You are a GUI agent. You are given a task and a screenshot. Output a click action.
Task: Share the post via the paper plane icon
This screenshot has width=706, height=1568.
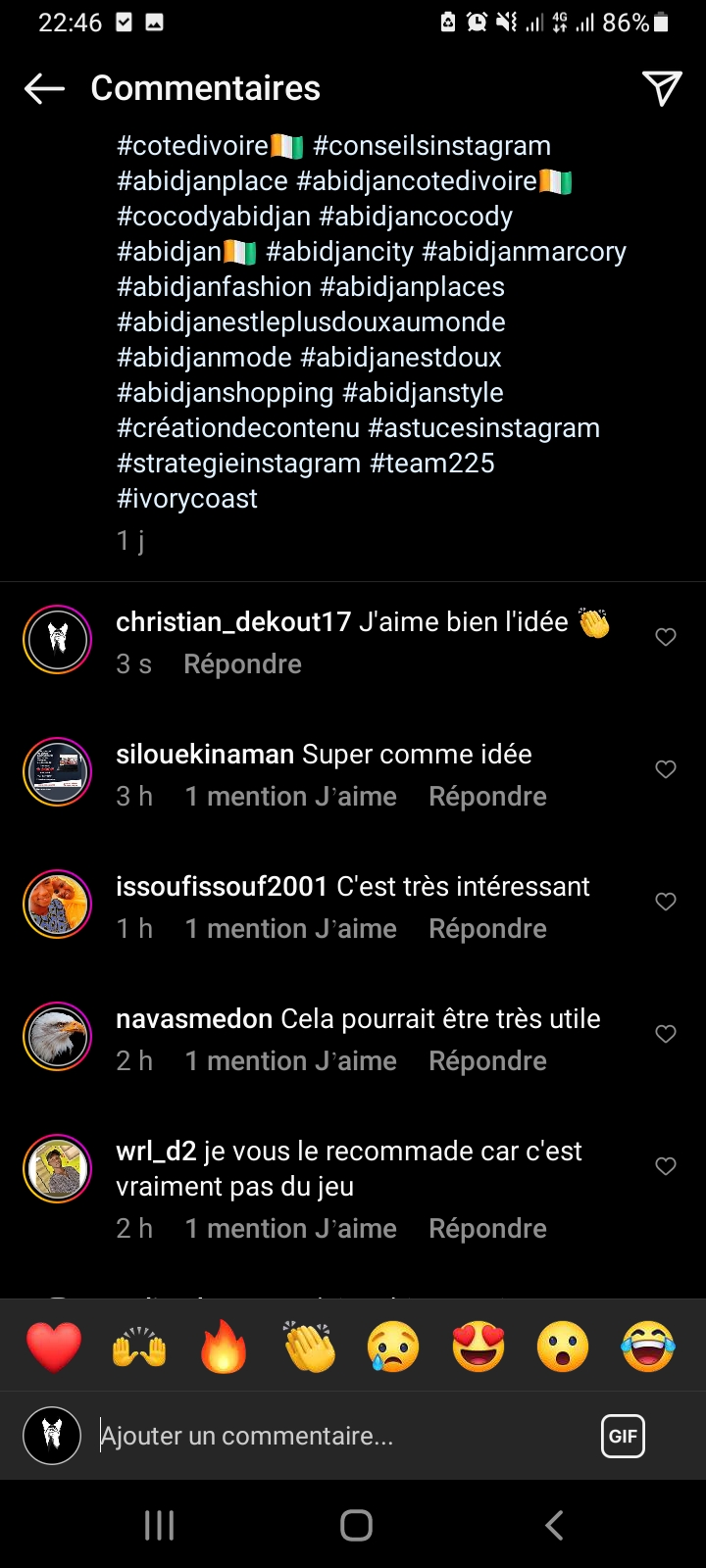pos(662,88)
